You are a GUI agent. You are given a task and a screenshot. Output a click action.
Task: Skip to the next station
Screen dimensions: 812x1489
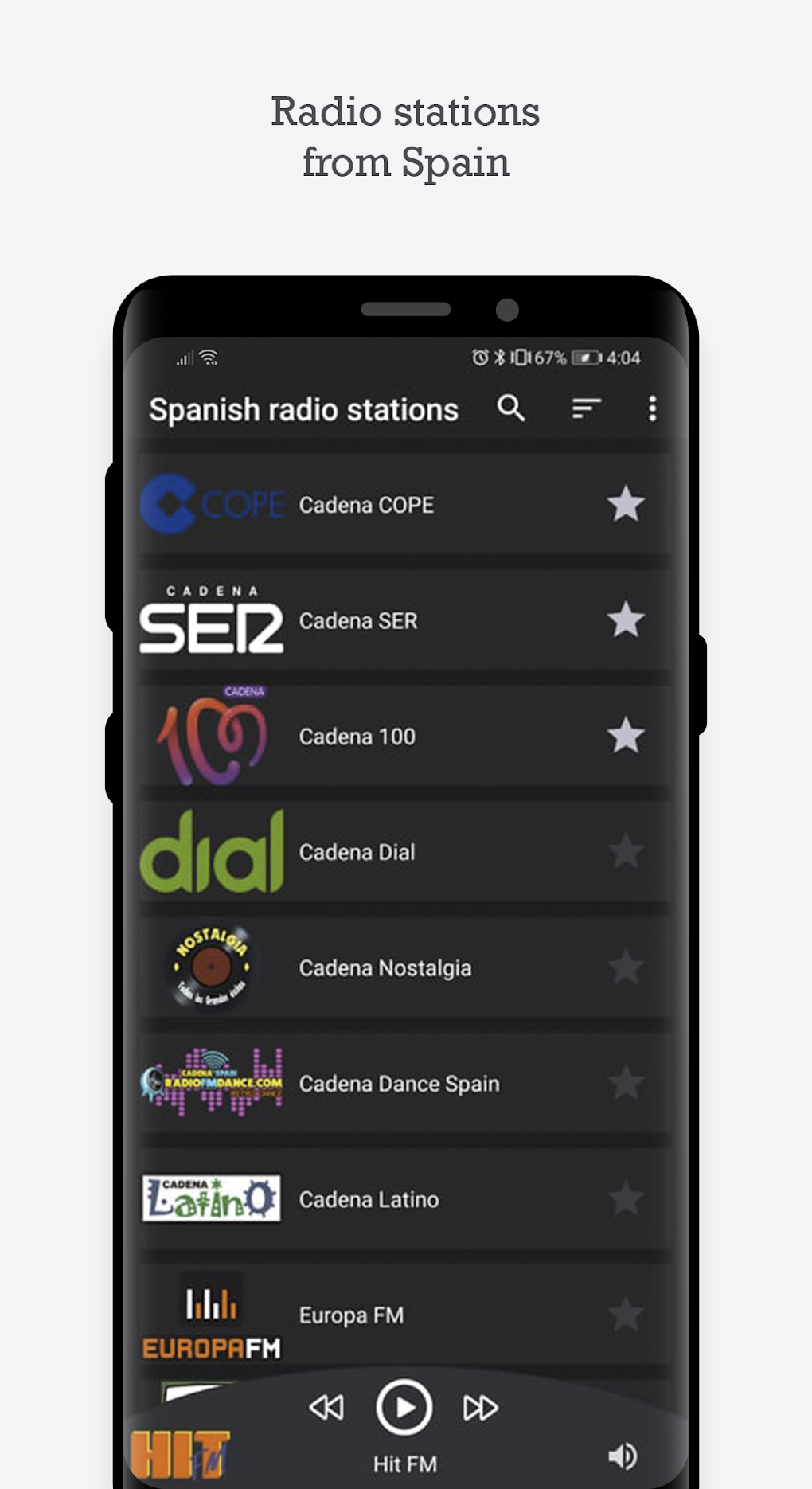481,1408
